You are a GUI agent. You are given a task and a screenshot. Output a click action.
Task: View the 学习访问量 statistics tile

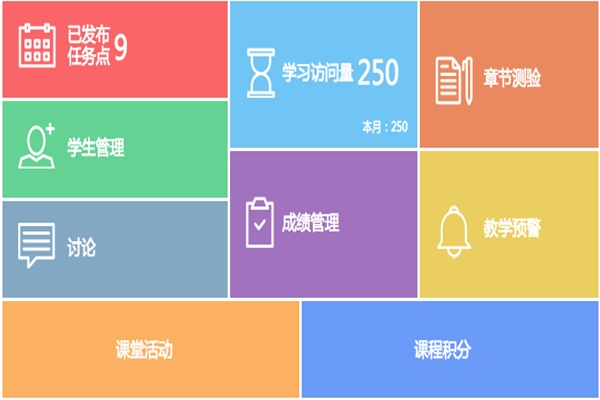323,73
